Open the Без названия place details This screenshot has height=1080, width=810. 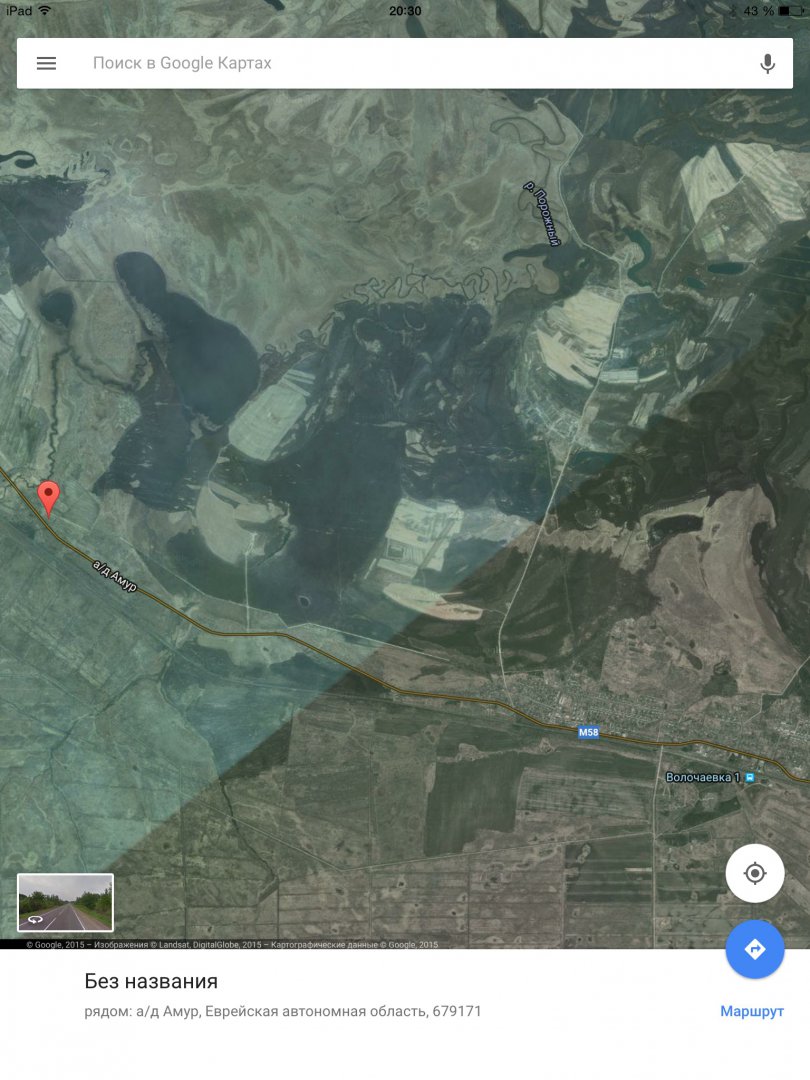pyautogui.click(x=151, y=981)
